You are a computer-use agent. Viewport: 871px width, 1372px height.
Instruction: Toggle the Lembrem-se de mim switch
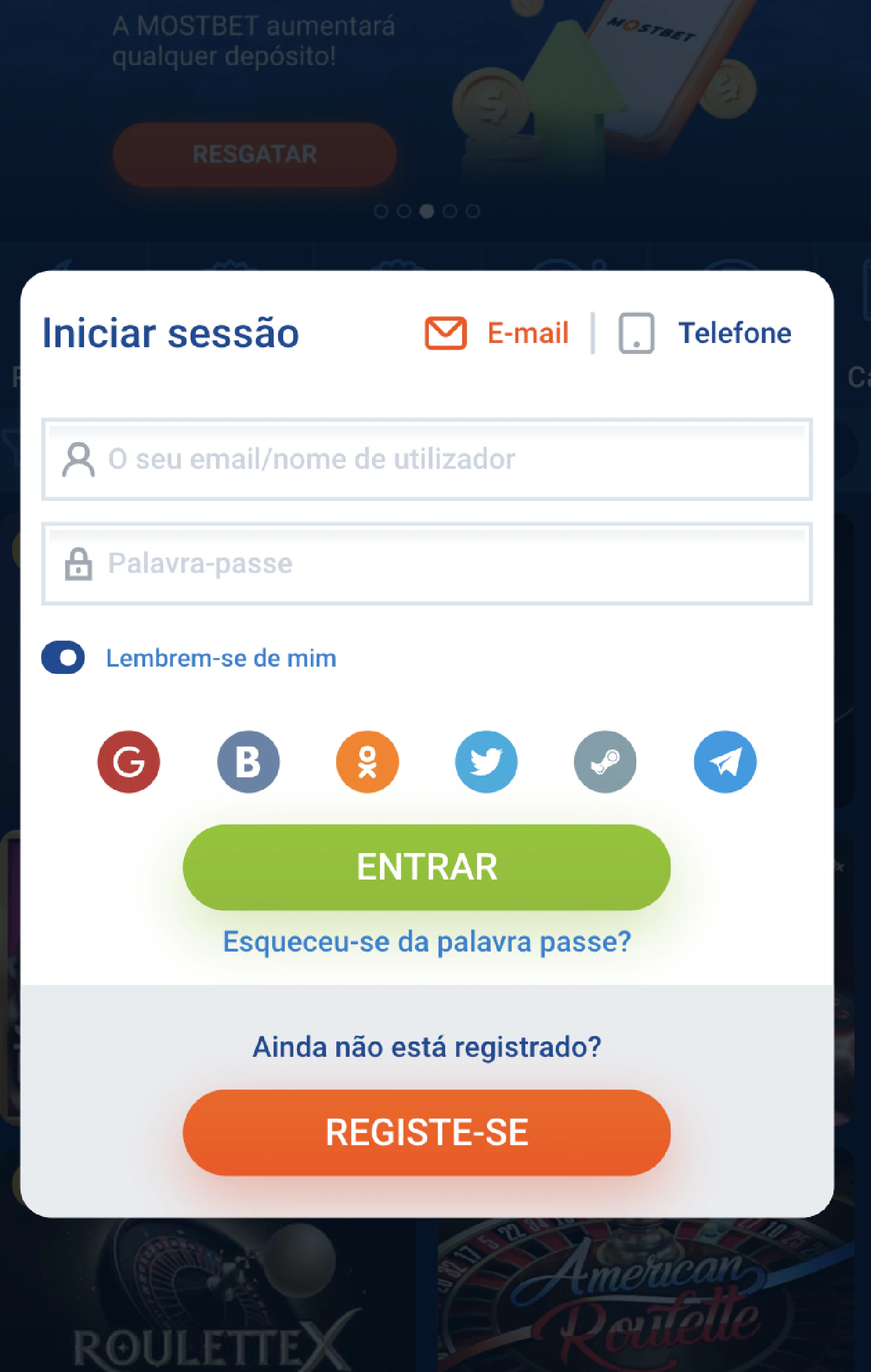point(64,658)
